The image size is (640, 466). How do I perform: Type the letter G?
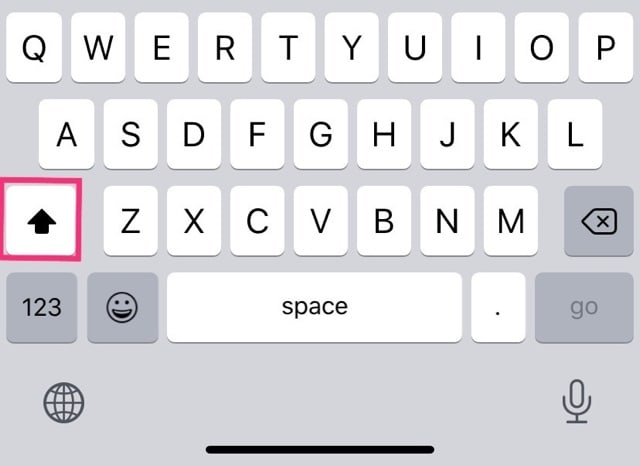[321, 134]
